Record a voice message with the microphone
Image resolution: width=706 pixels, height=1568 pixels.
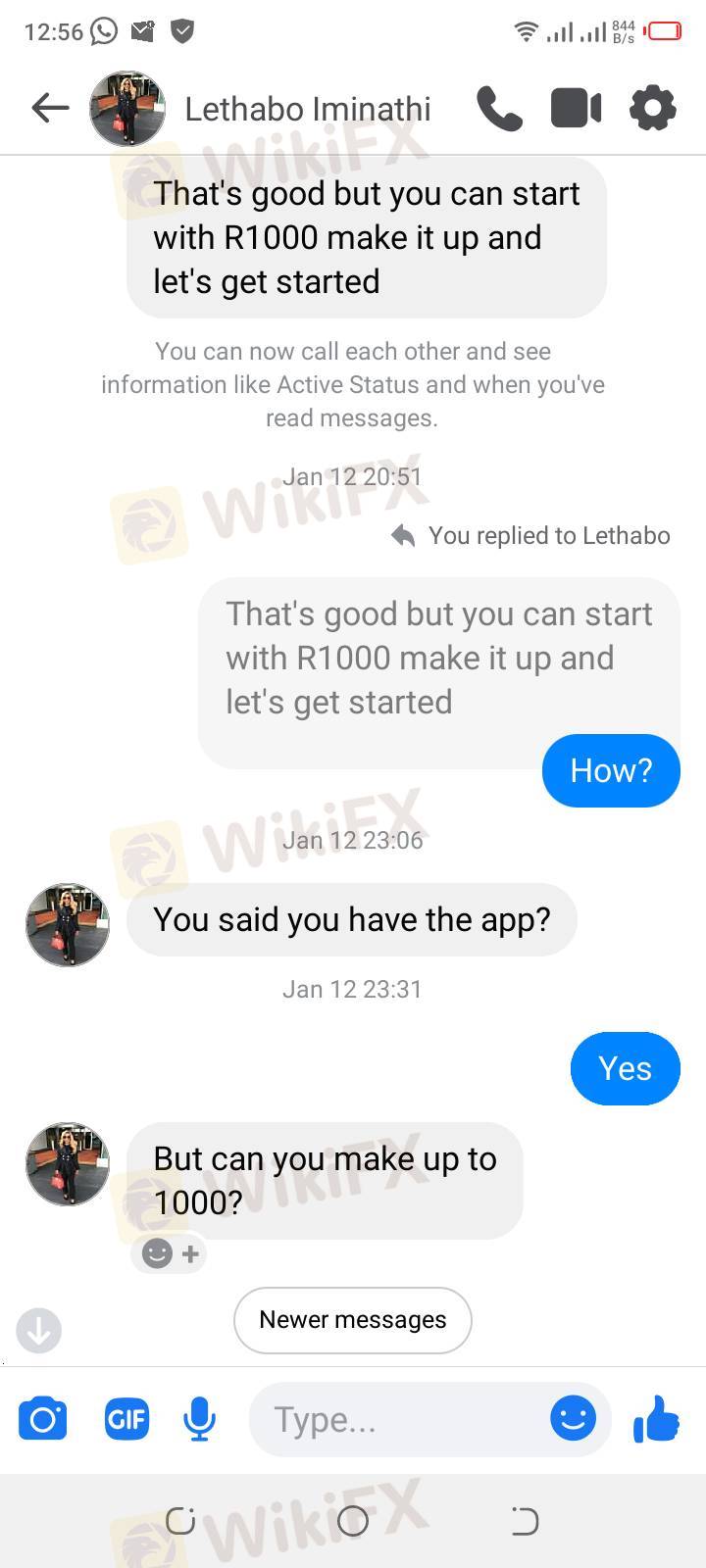pos(200,1419)
